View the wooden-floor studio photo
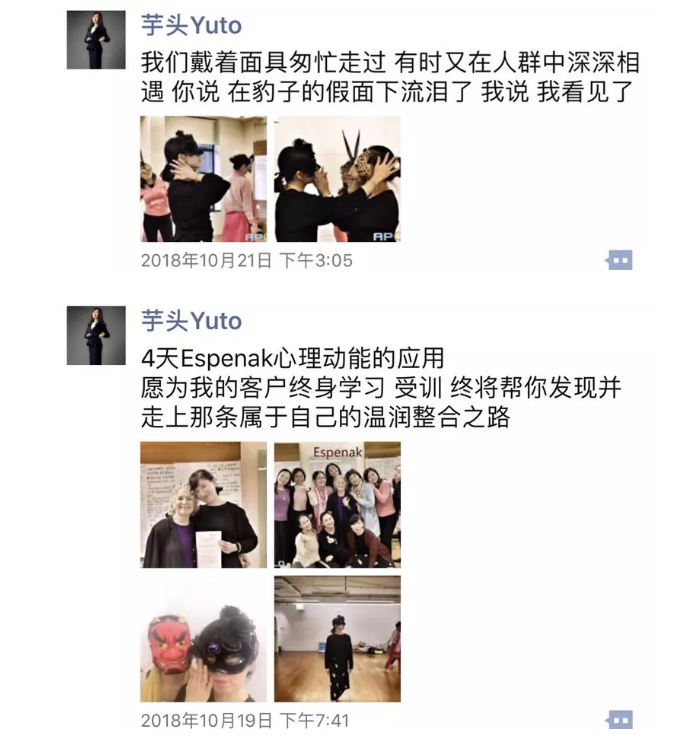The height and width of the screenshot is (747, 700). pyautogui.click(x=337, y=638)
